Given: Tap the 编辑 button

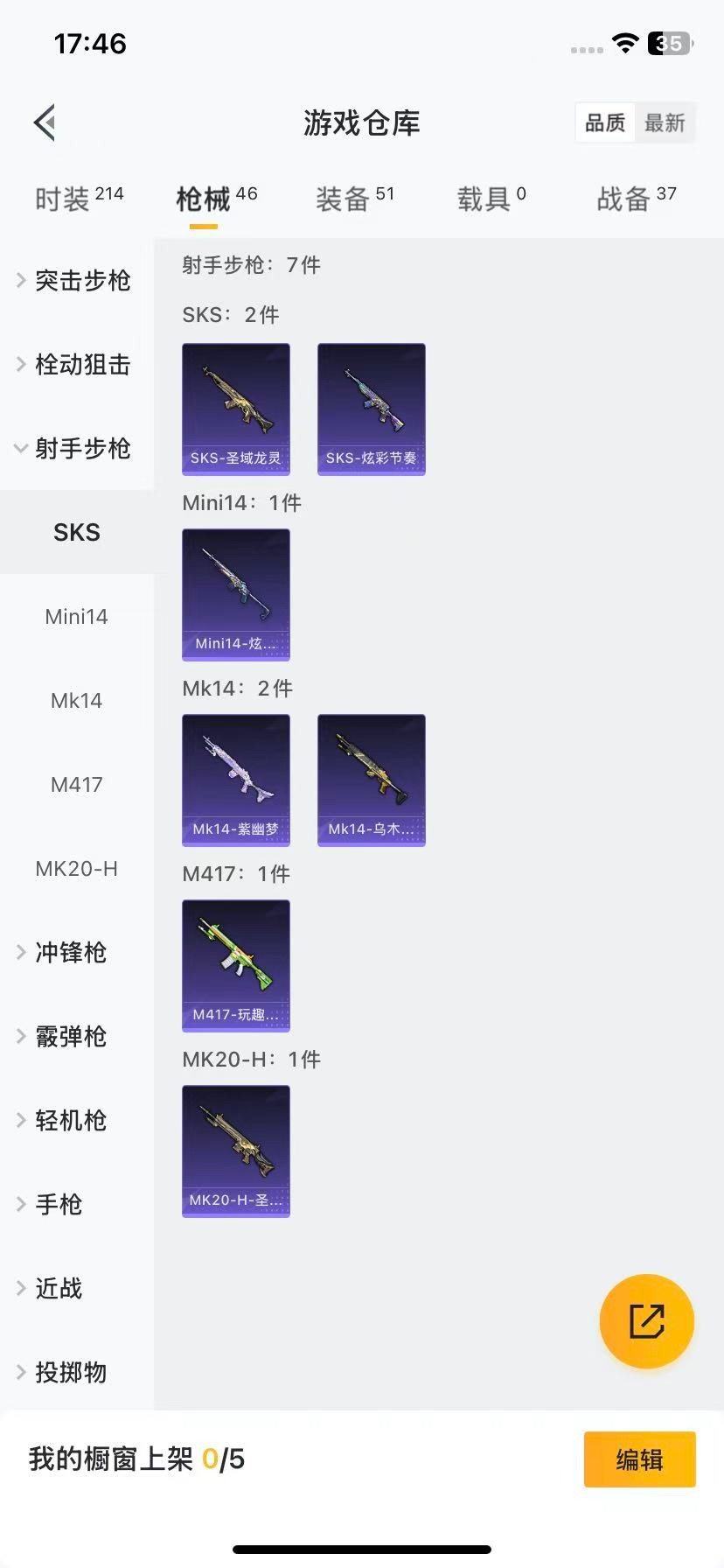Looking at the screenshot, I should pos(639,1459).
